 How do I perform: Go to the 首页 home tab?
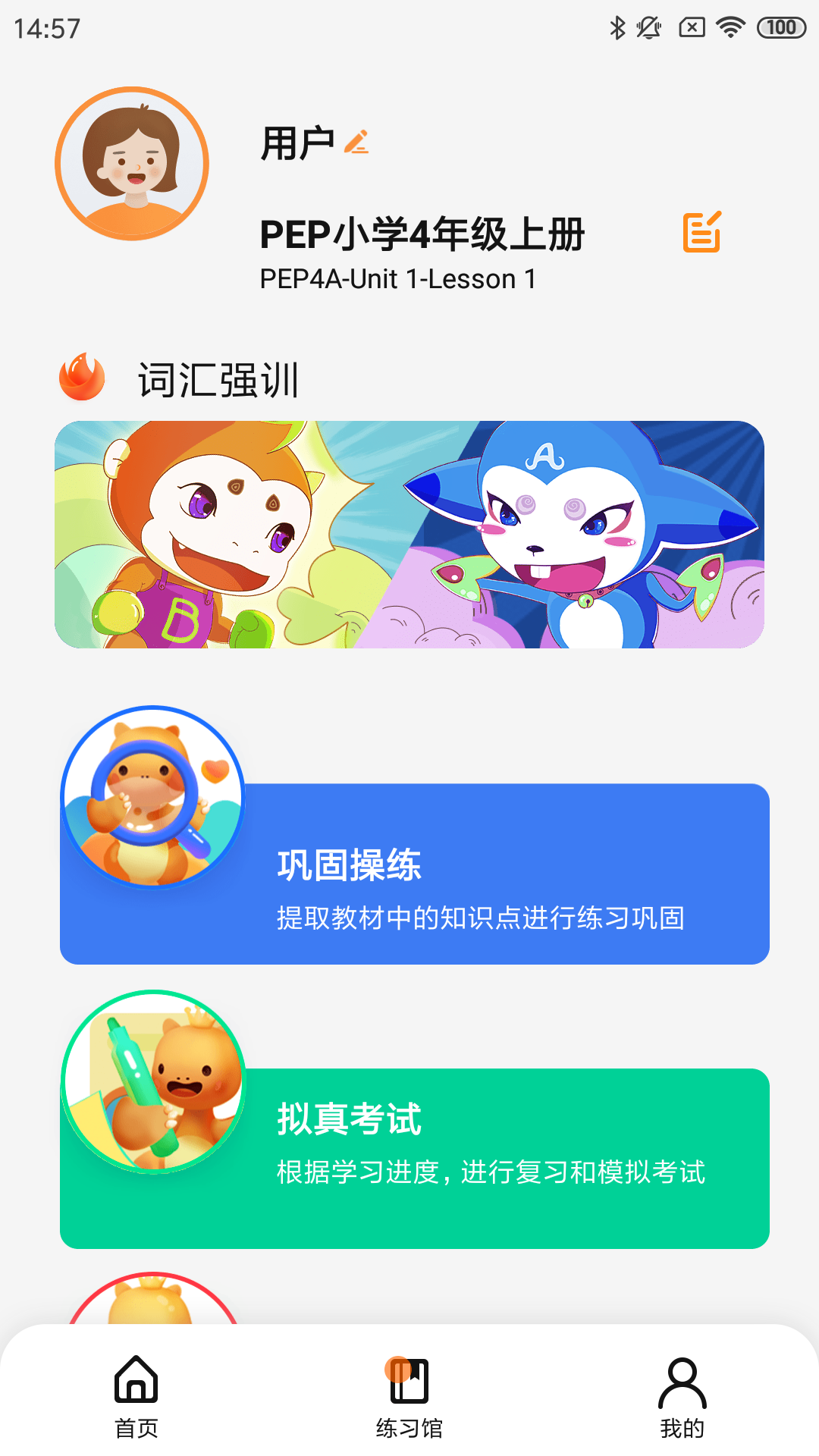tap(136, 1398)
